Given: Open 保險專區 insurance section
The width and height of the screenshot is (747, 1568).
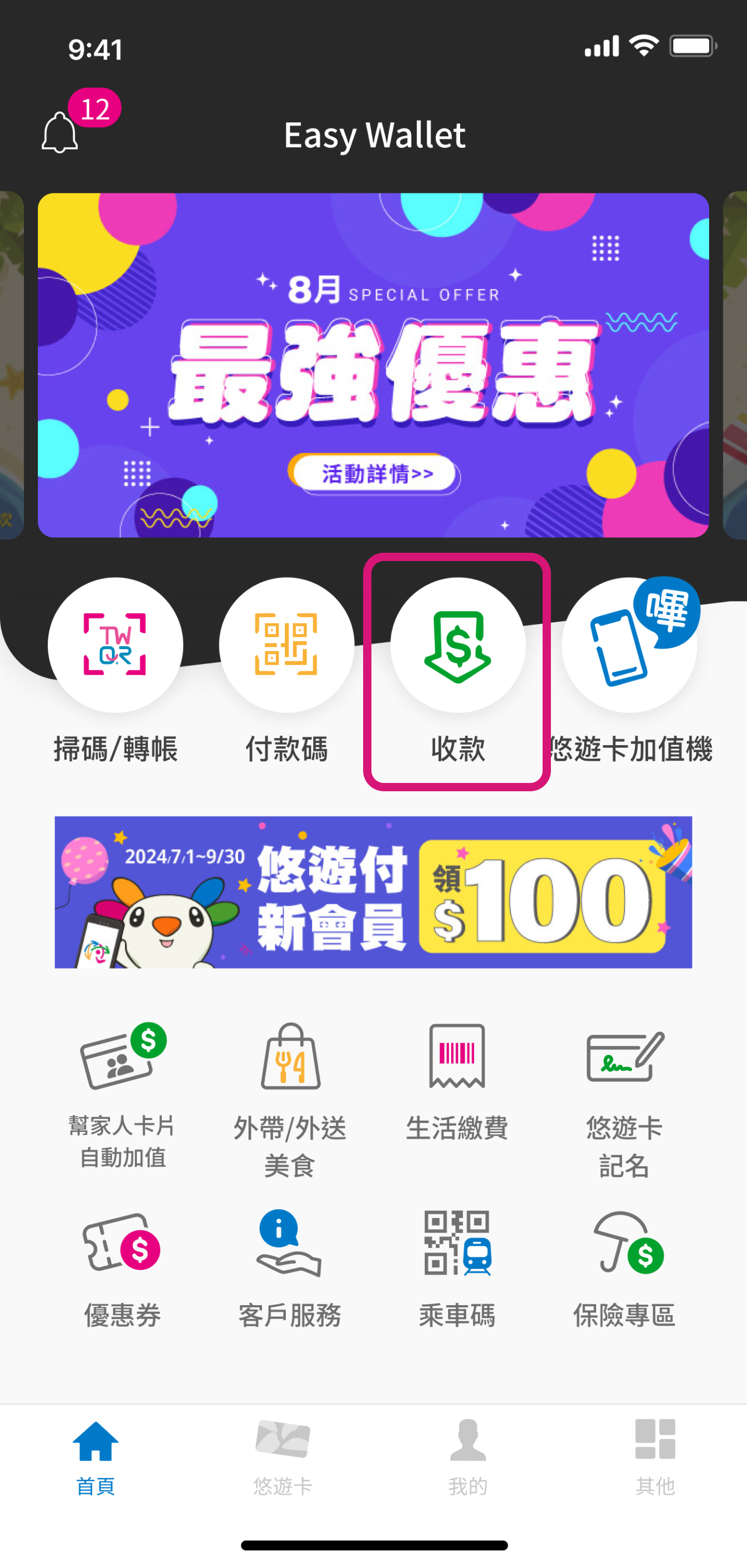Looking at the screenshot, I should 624,1266.
